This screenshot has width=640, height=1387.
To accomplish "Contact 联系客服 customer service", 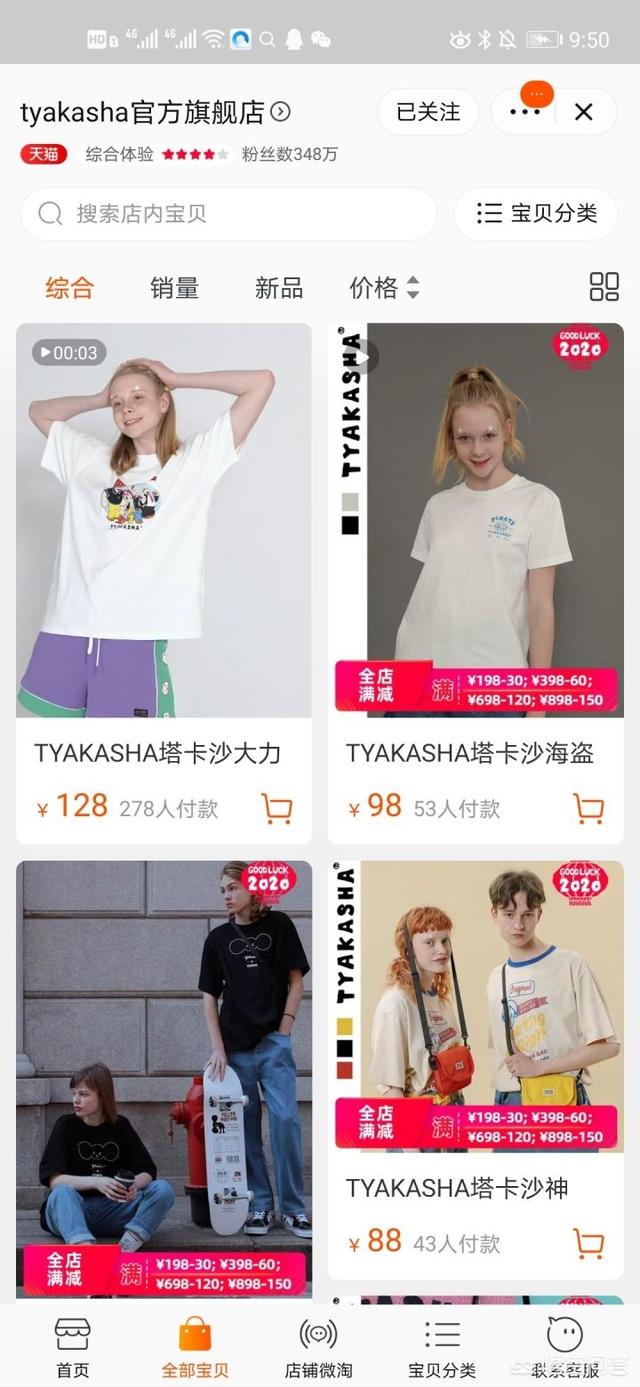I will coord(565,1347).
